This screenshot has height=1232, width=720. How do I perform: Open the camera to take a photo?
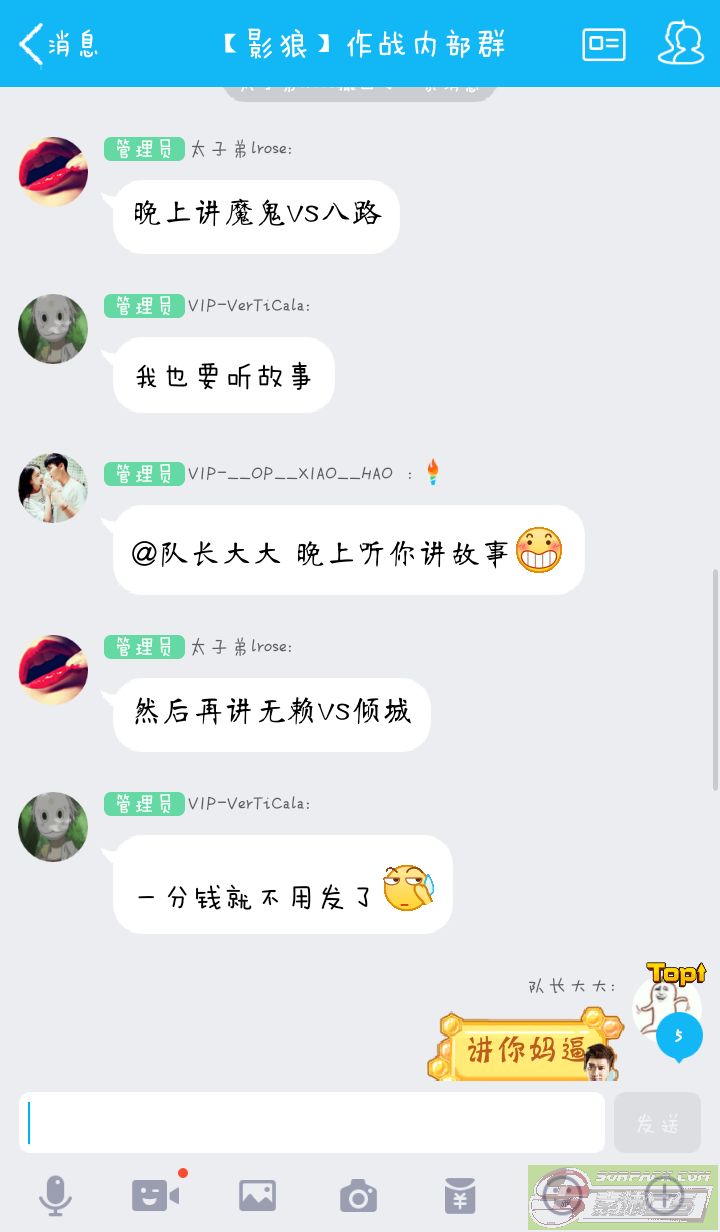[x=358, y=1195]
